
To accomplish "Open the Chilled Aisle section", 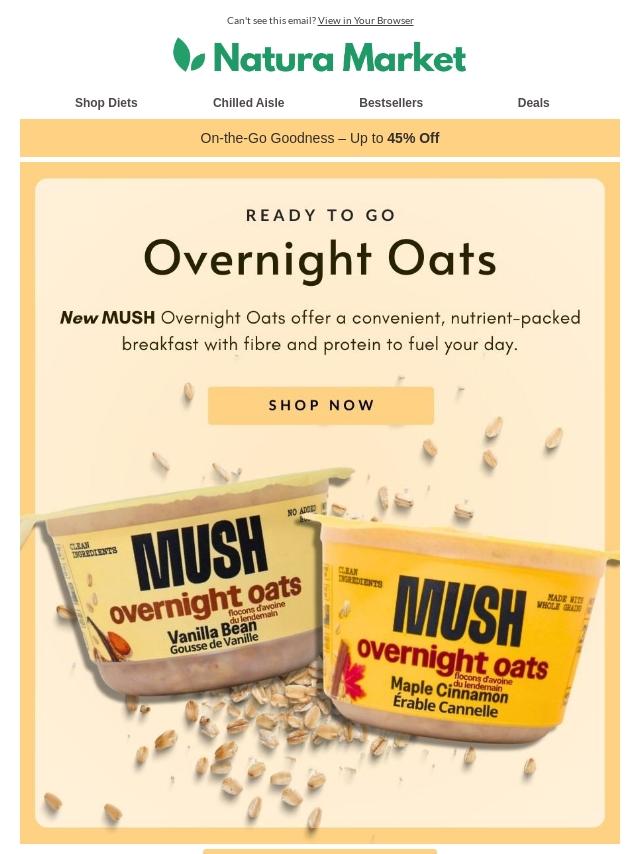I will point(248,103).
